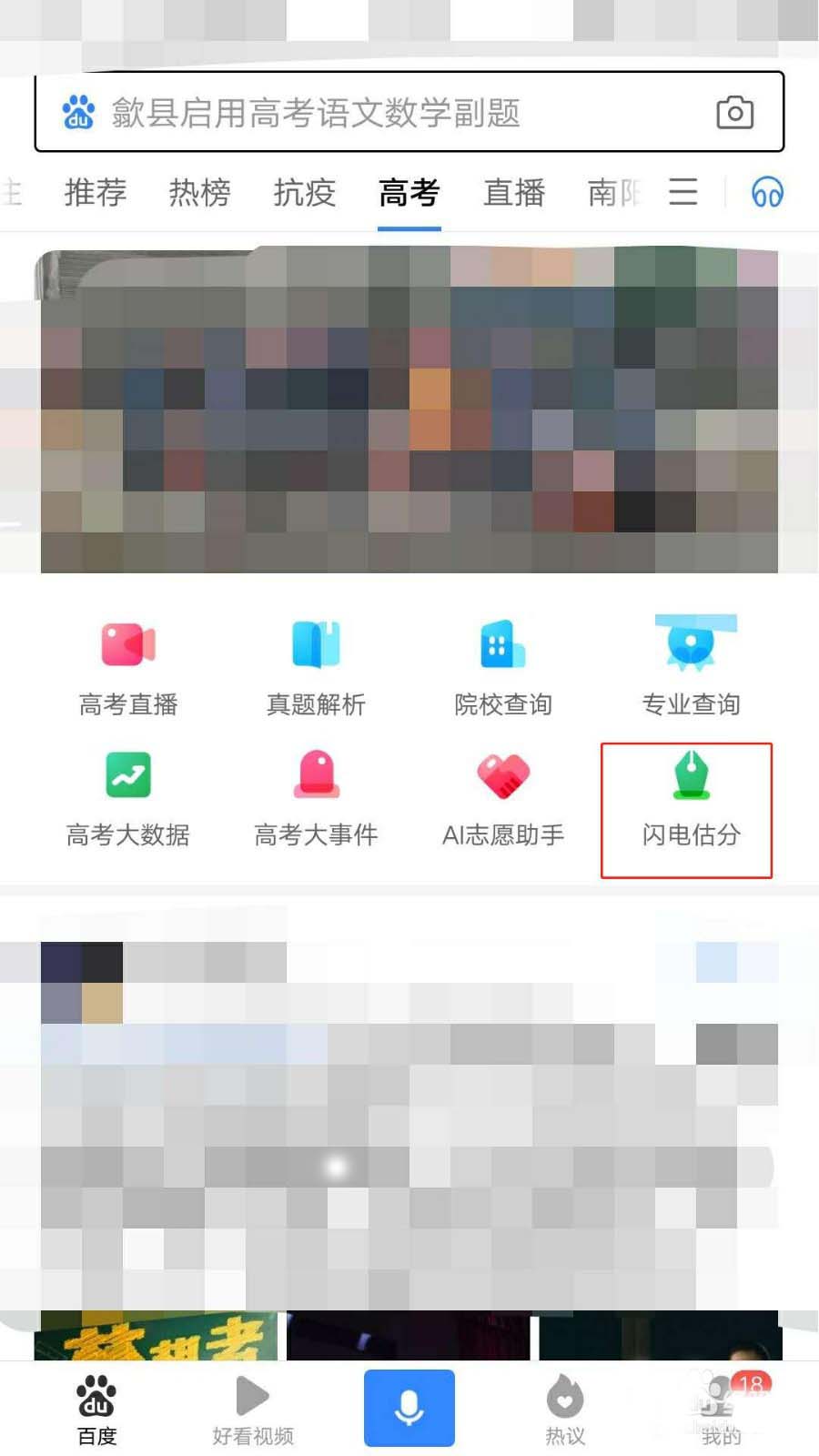Tap the search box with 歙县 headline
This screenshot has height=1456, width=819.
(x=364, y=113)
